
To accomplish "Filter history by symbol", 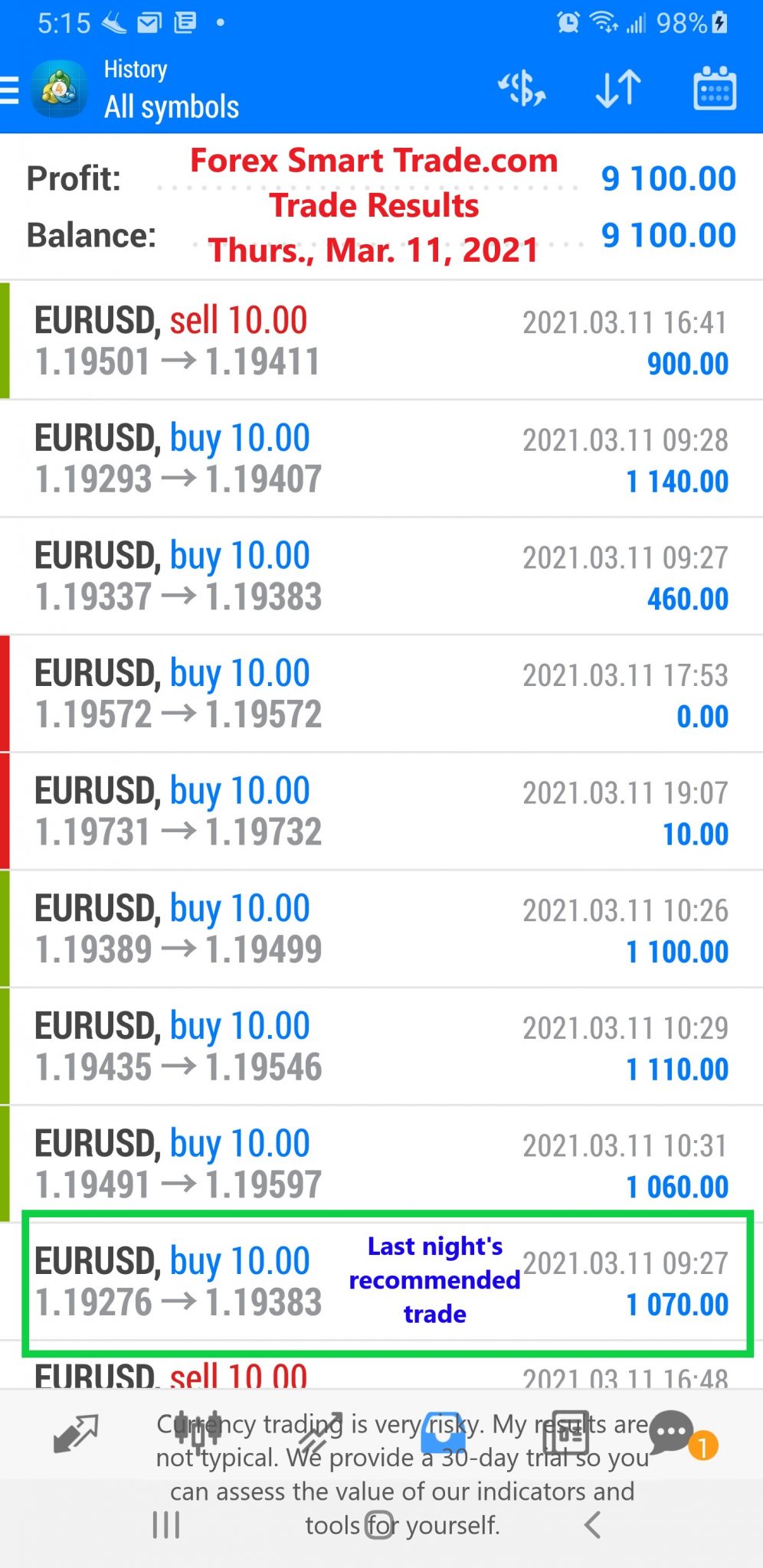I will pos(522,89).
